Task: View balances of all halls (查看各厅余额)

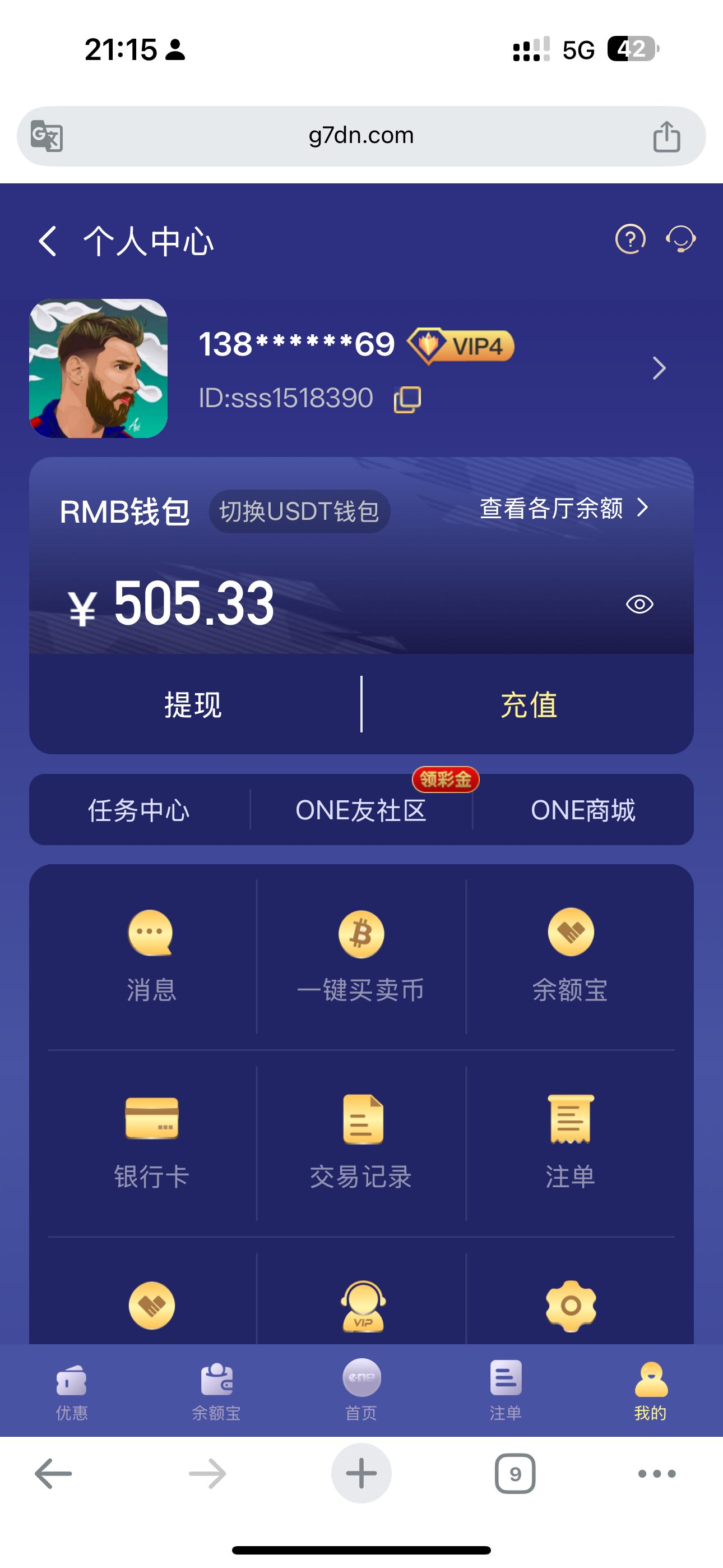Action: point(564,508)
